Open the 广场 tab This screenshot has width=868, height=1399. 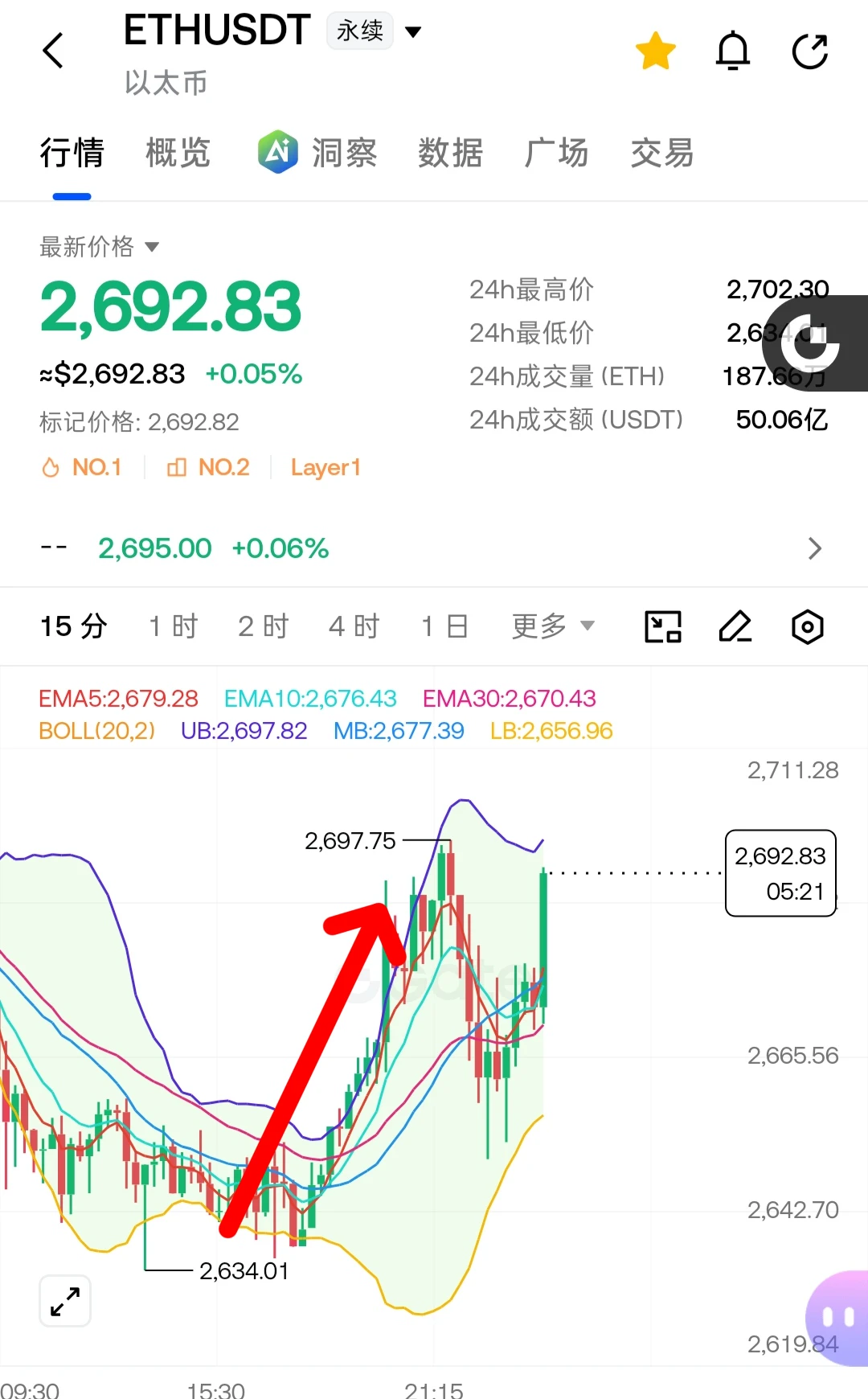(x=556, y=153)
